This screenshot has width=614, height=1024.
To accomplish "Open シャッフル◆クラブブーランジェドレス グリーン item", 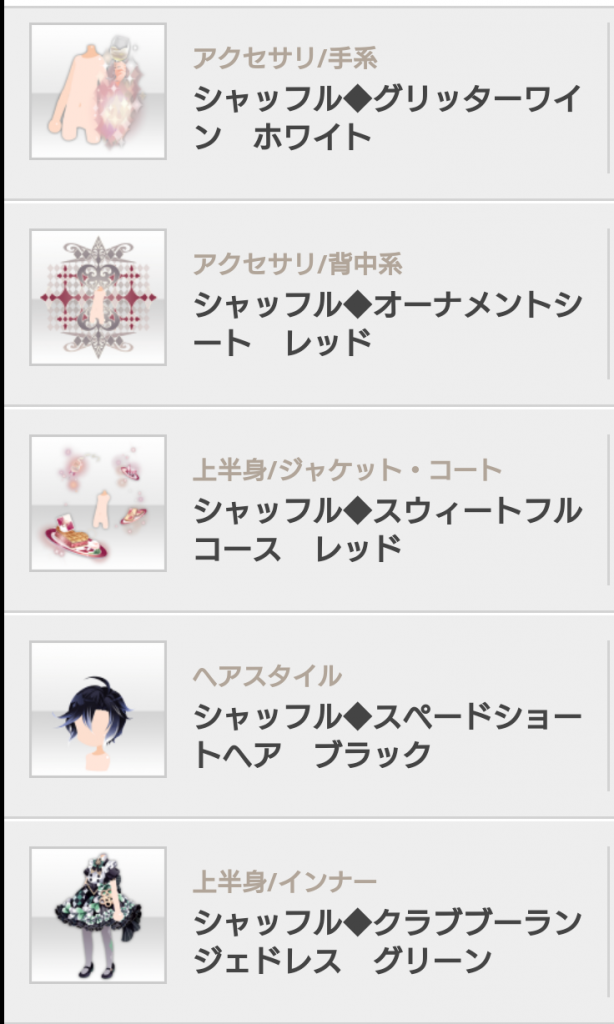I will point(386,941).
